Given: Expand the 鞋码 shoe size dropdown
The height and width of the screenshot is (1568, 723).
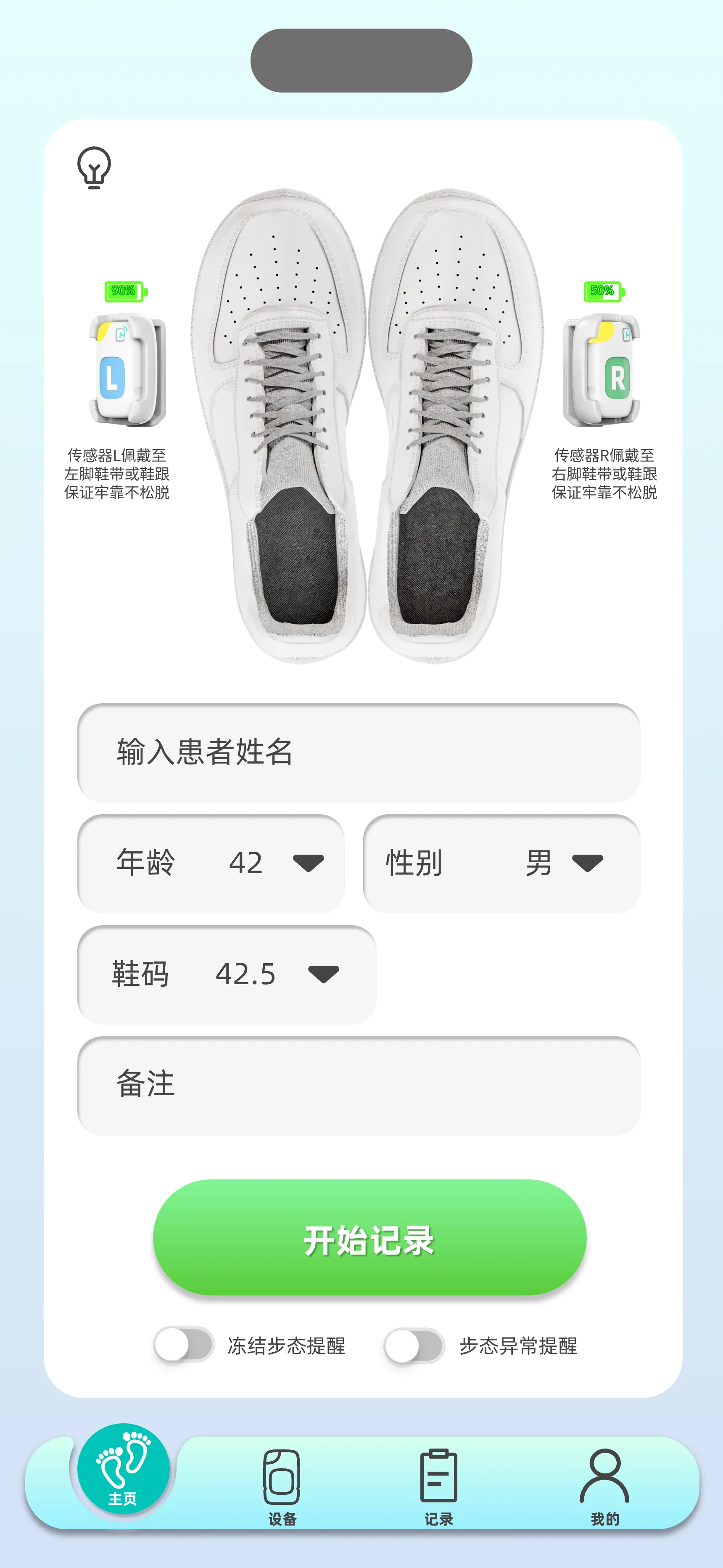Looking at the screenshot, I should tap(325, 973).
